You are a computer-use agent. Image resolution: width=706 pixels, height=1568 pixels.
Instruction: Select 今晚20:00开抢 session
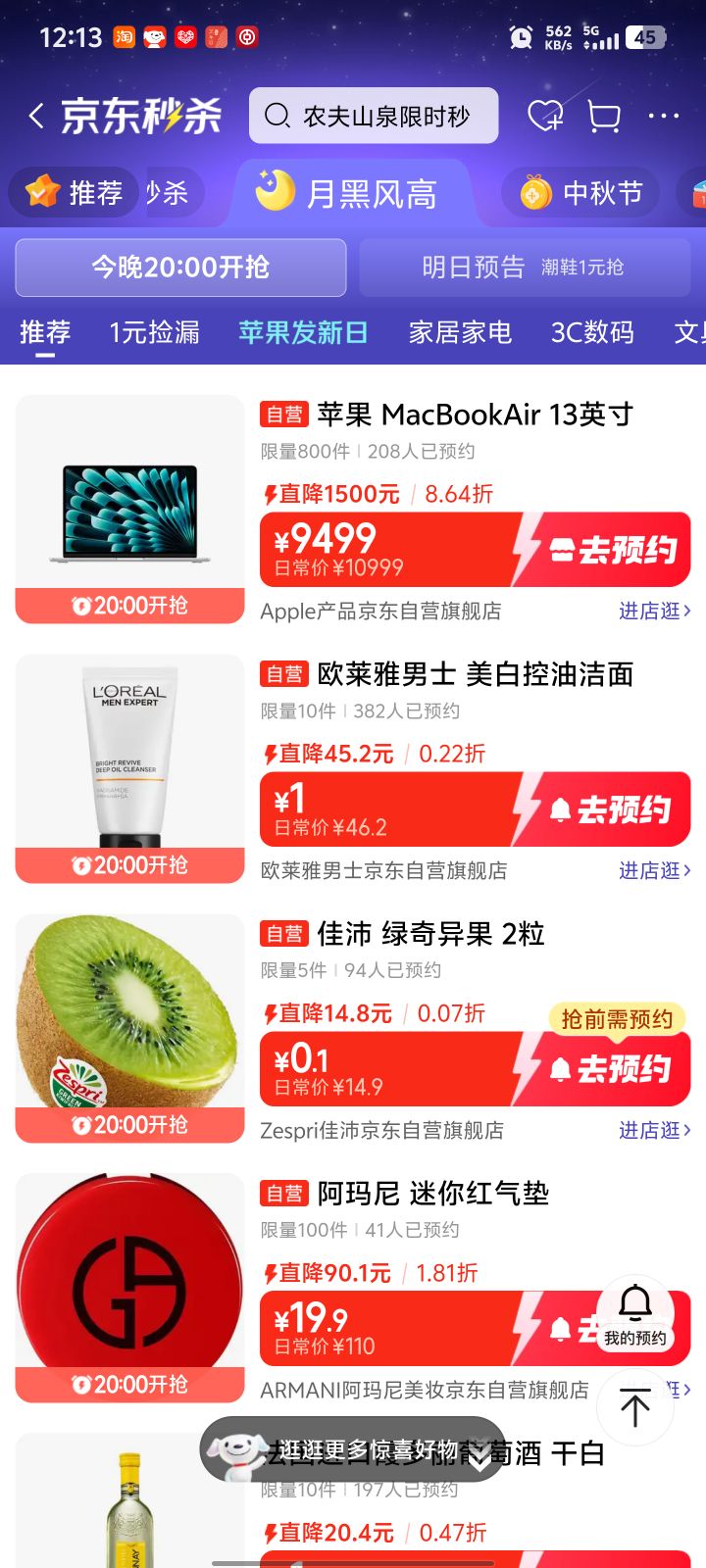point(180,267)
